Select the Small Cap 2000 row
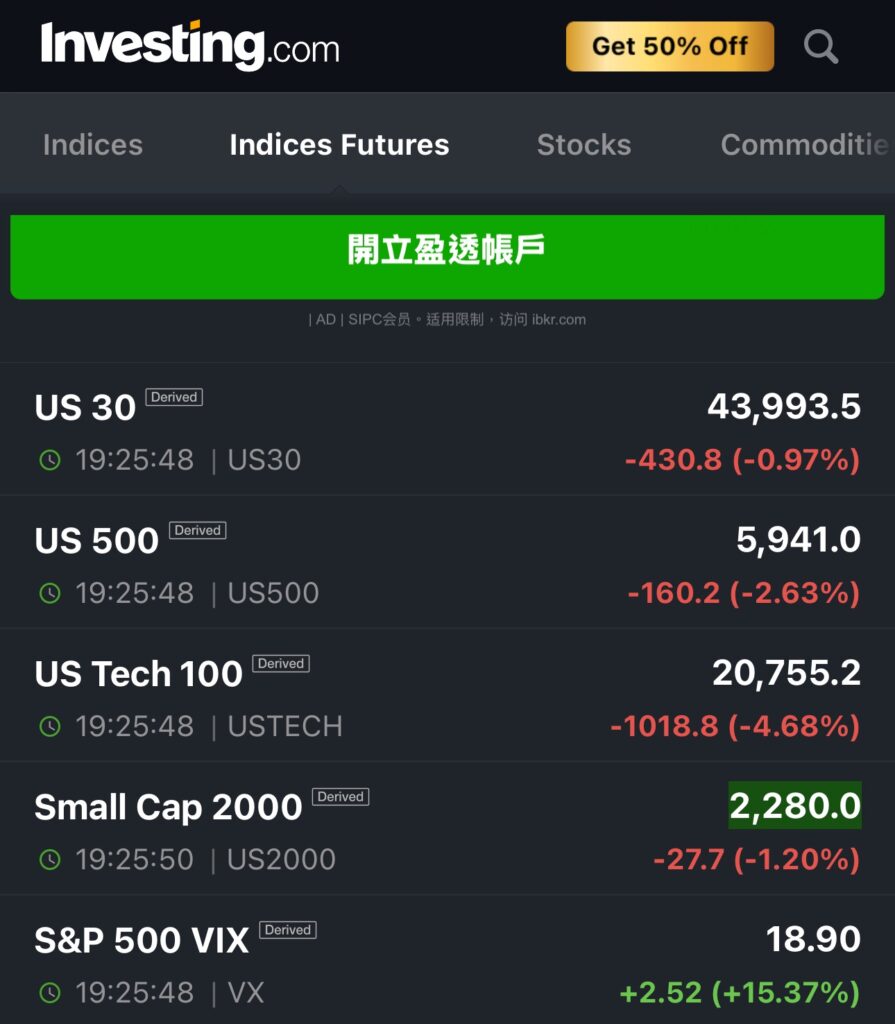This screenshot has height=1024, width=895. click(447, 830)
